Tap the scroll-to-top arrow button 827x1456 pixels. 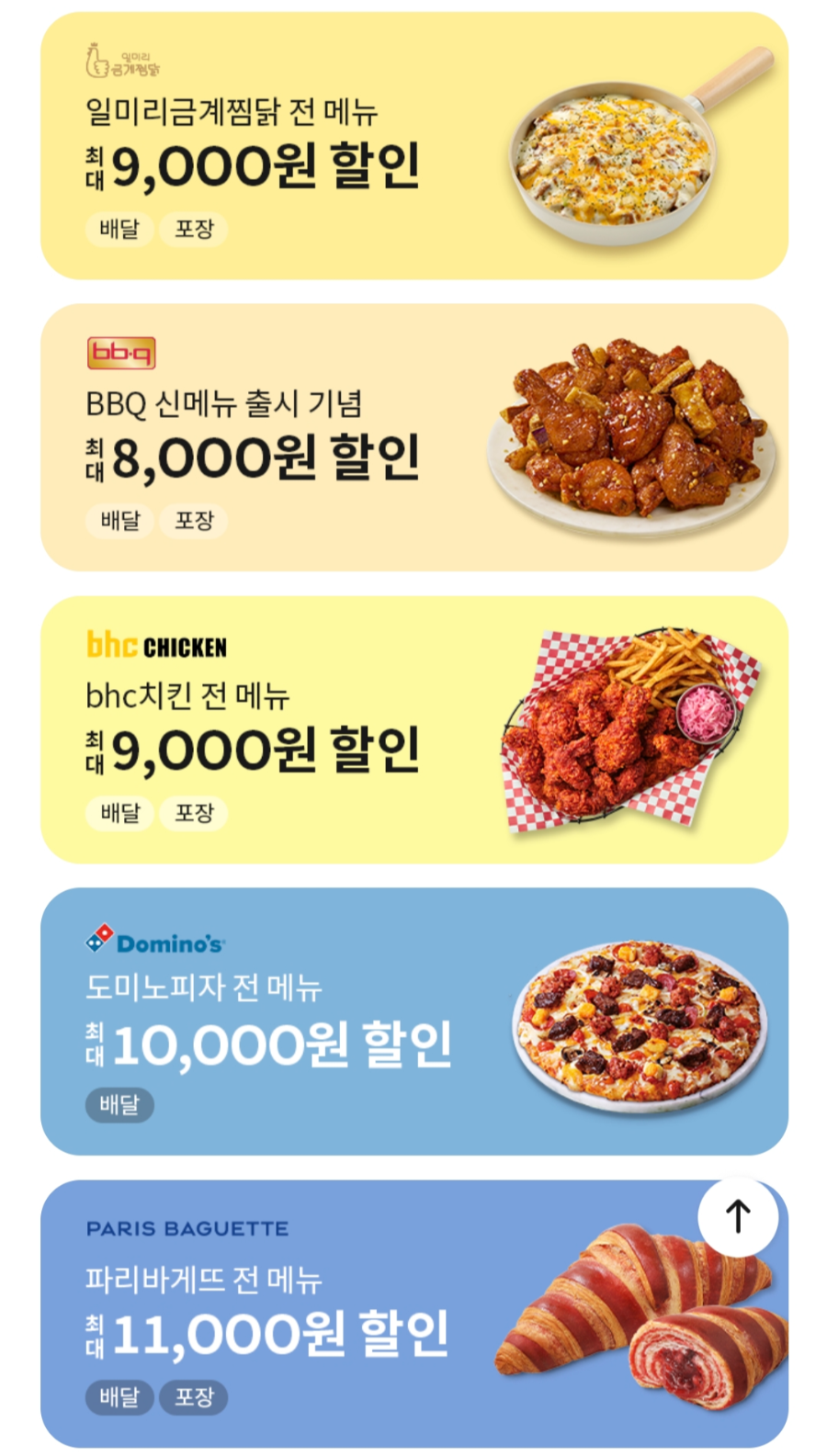[738, 1214]
